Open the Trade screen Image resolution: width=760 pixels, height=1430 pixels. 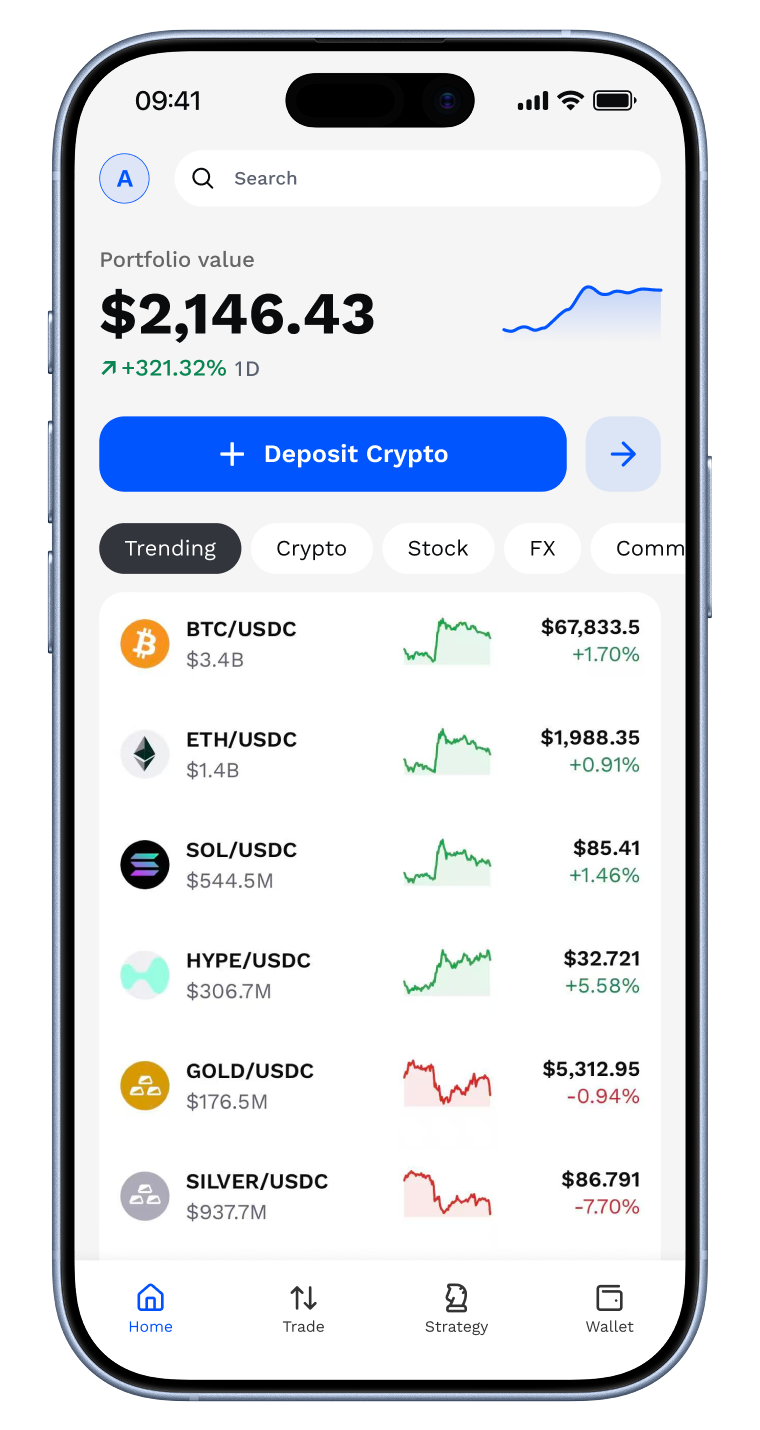[304, 1307]
